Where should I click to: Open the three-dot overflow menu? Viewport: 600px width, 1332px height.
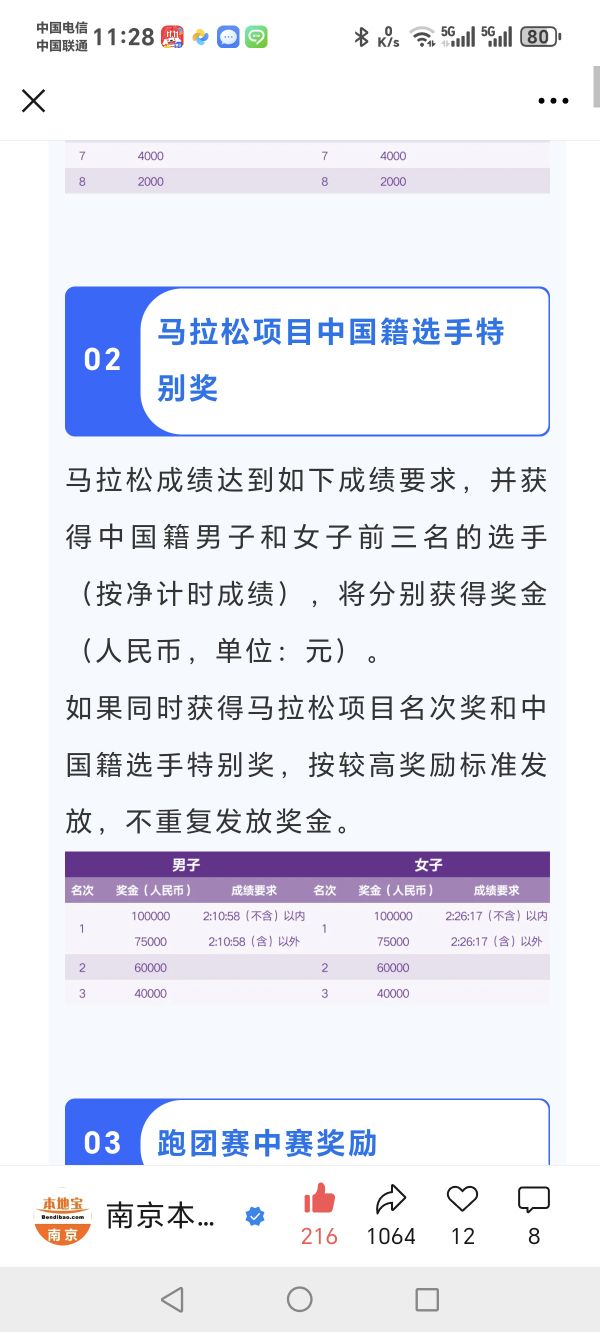point(553,101)
